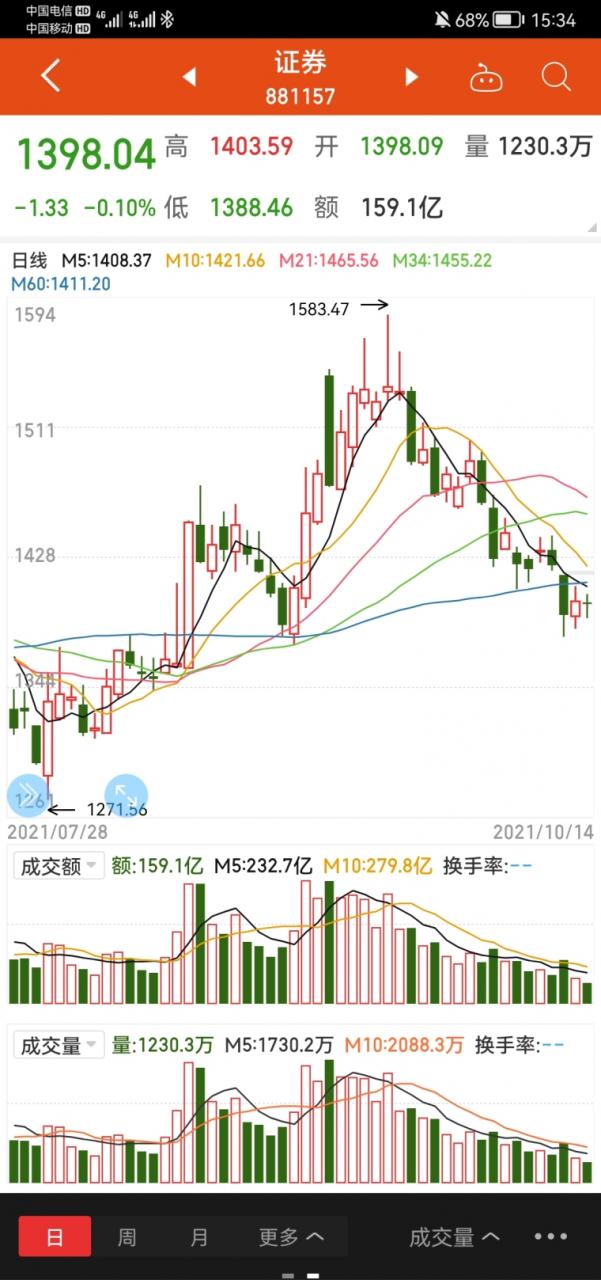The width and height of the screenshot is (601, 1280).
Task: Expand the 成交量 indicator dropdown
Action: pos(59,1045)
